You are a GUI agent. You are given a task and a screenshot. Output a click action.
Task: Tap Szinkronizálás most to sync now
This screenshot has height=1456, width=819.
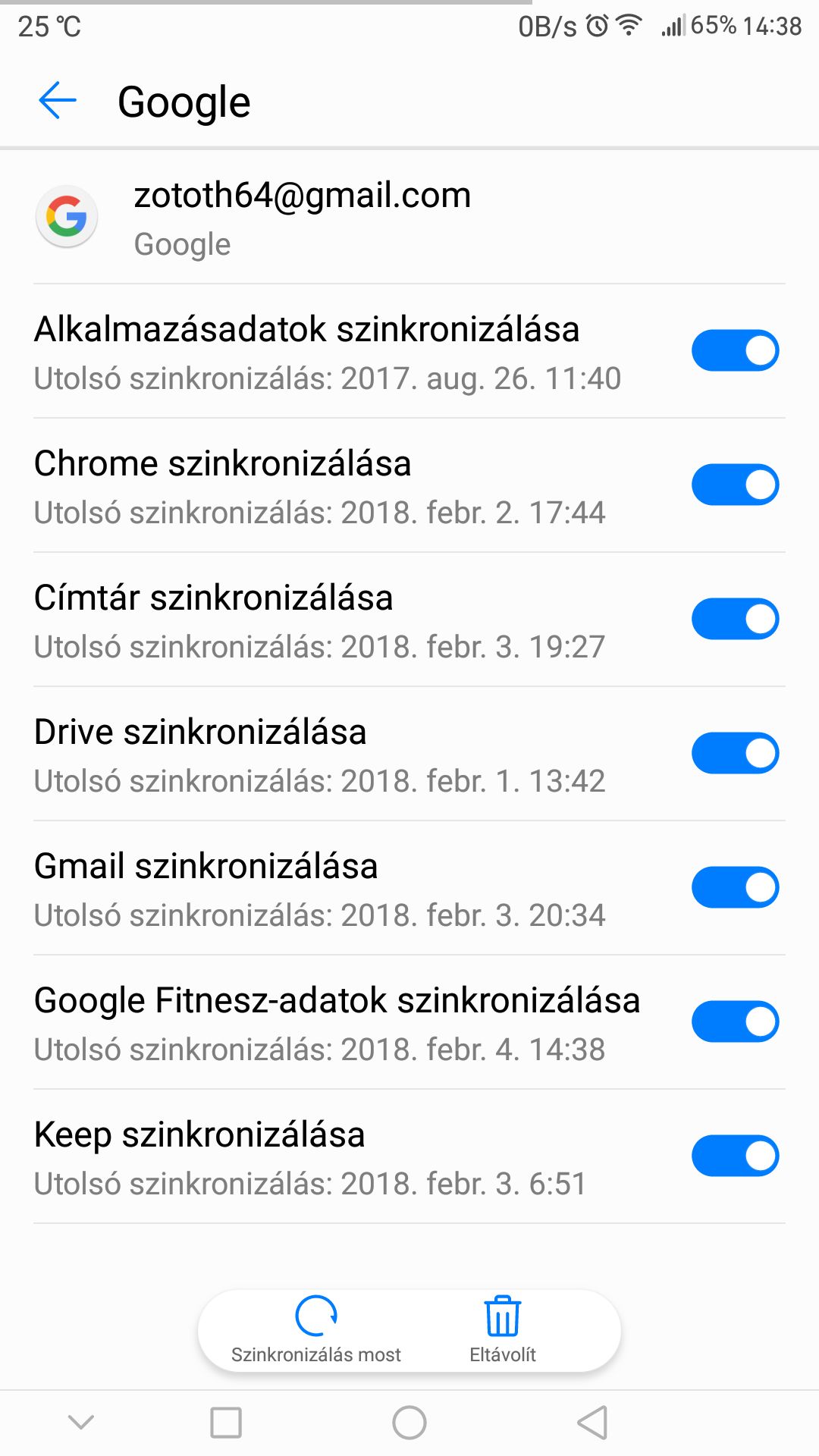click(x=316, y=1330)
